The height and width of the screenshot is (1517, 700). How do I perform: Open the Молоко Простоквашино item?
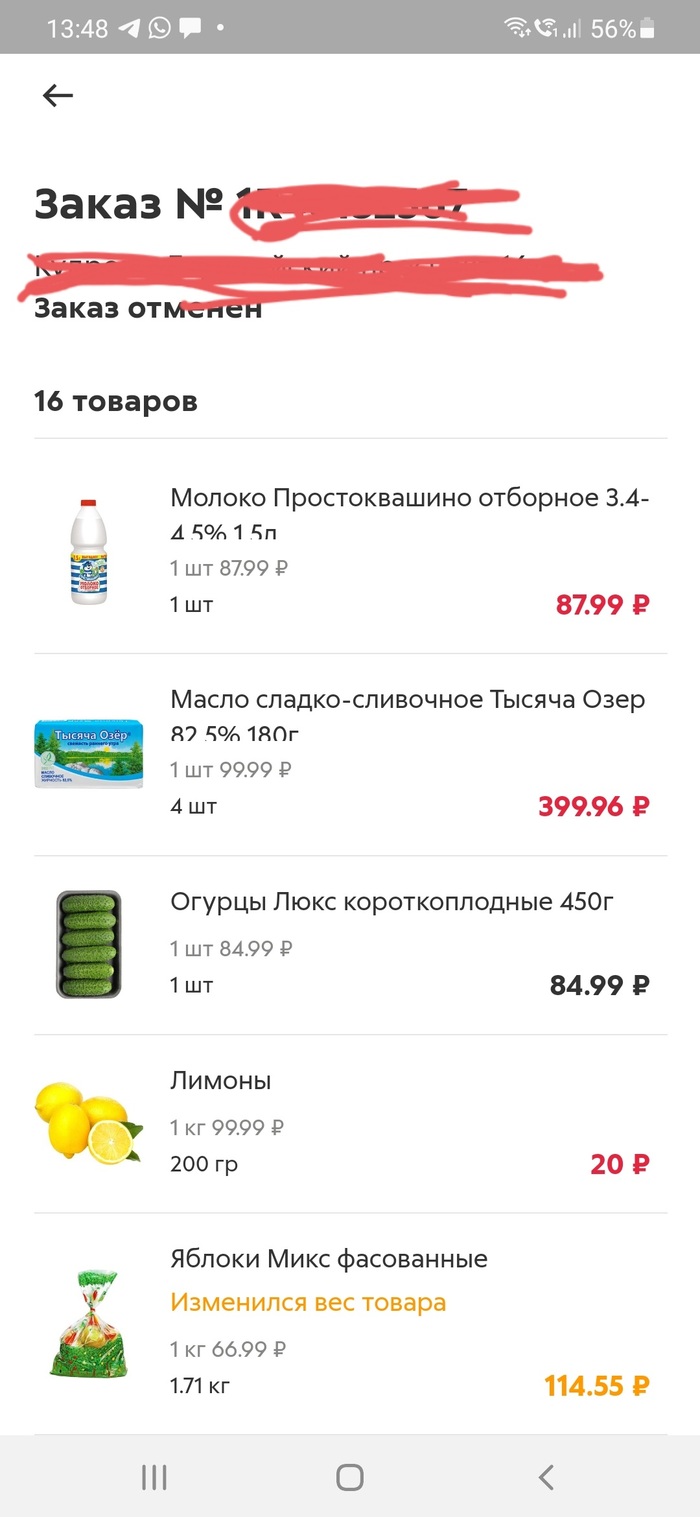click(x=409, y=499)
